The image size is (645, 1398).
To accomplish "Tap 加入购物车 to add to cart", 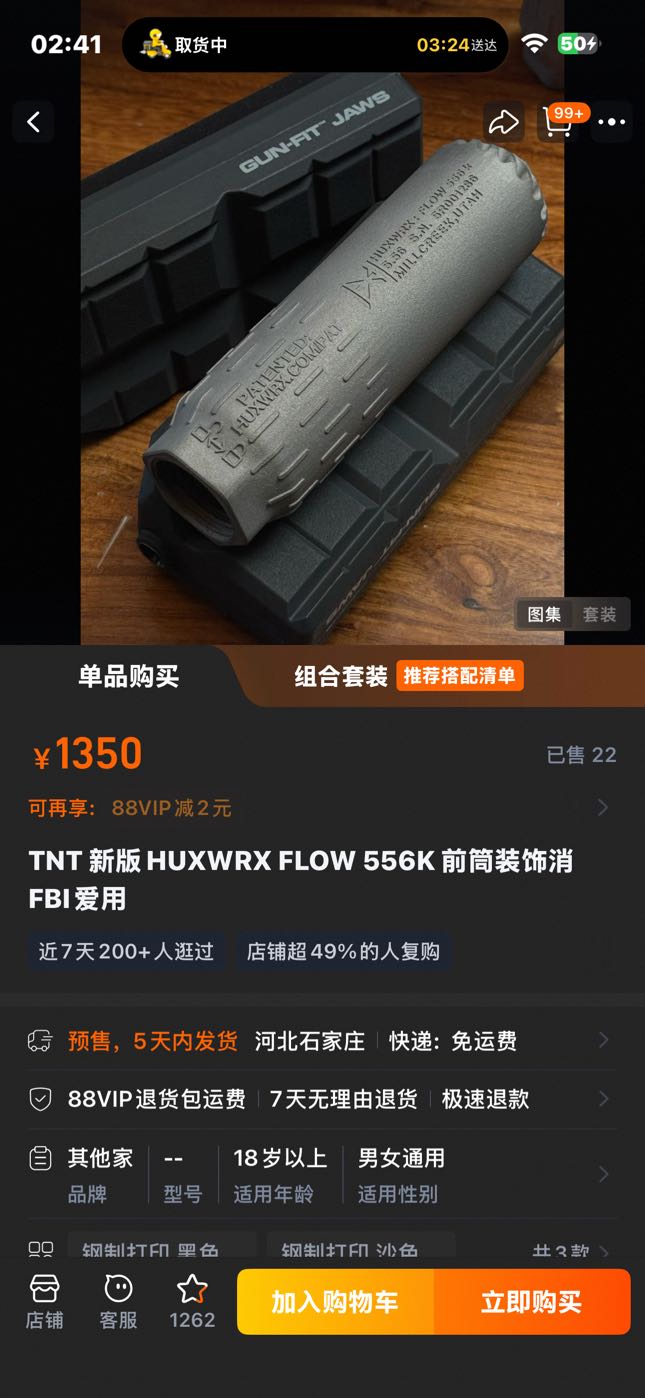I will pos(335,1302).
